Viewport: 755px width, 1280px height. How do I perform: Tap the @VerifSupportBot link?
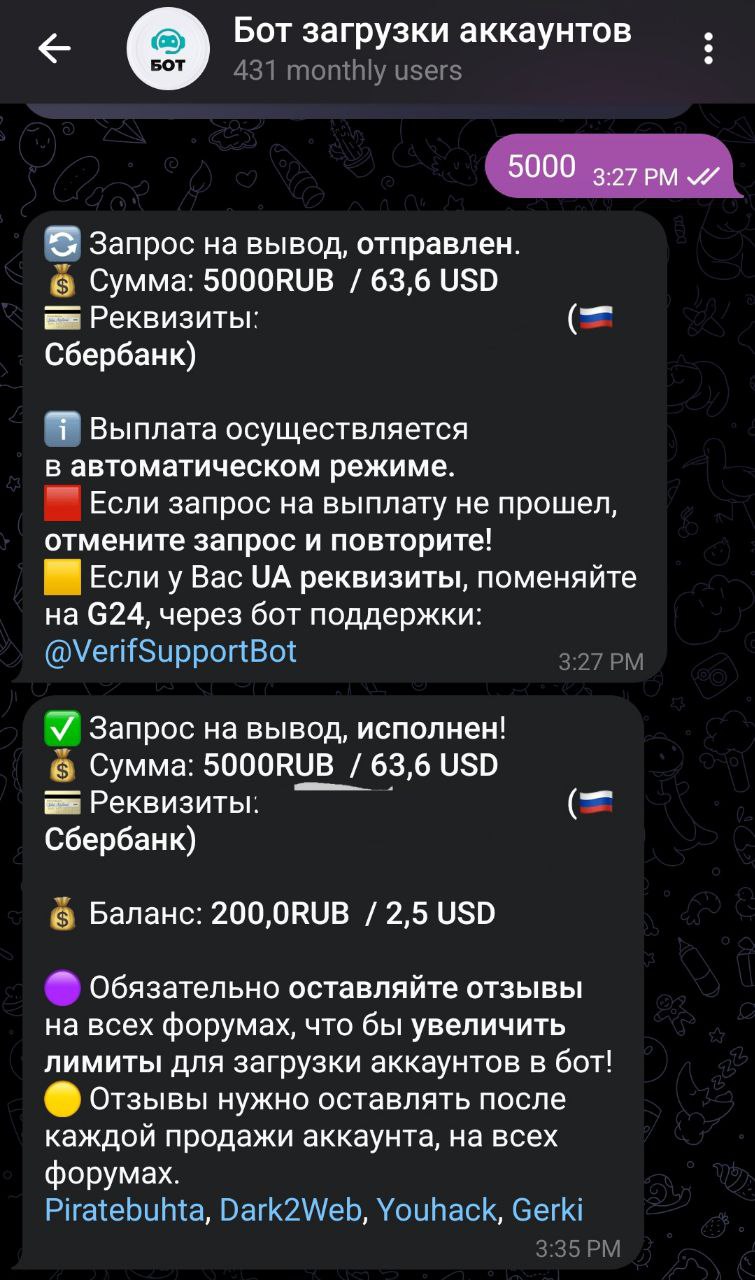(171, 652)
